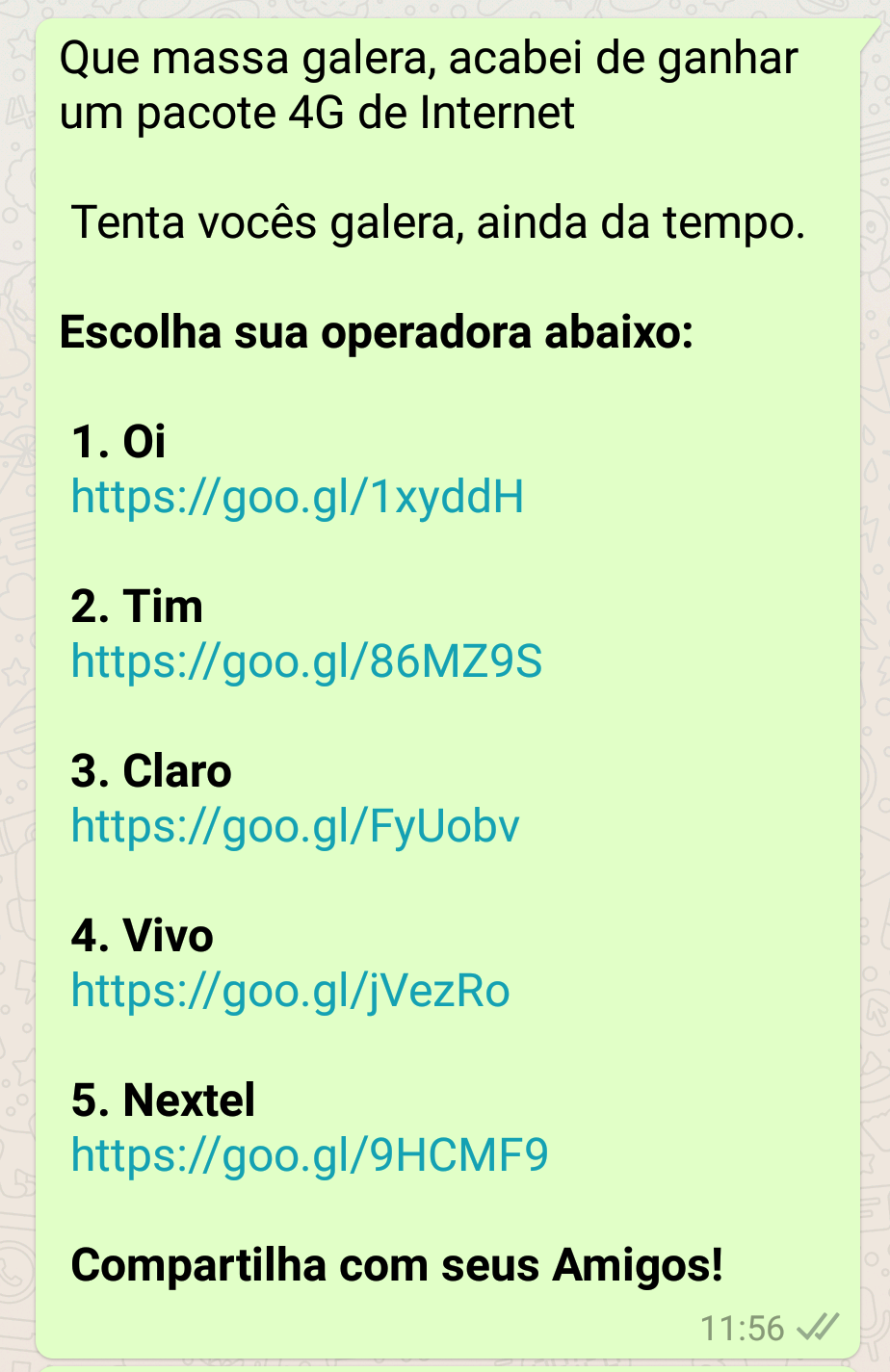Tap the goo.gl/FyUobv link under Claro
Image resolution: width=890 pixels, height=1372 pixels.
click(295, 827)
